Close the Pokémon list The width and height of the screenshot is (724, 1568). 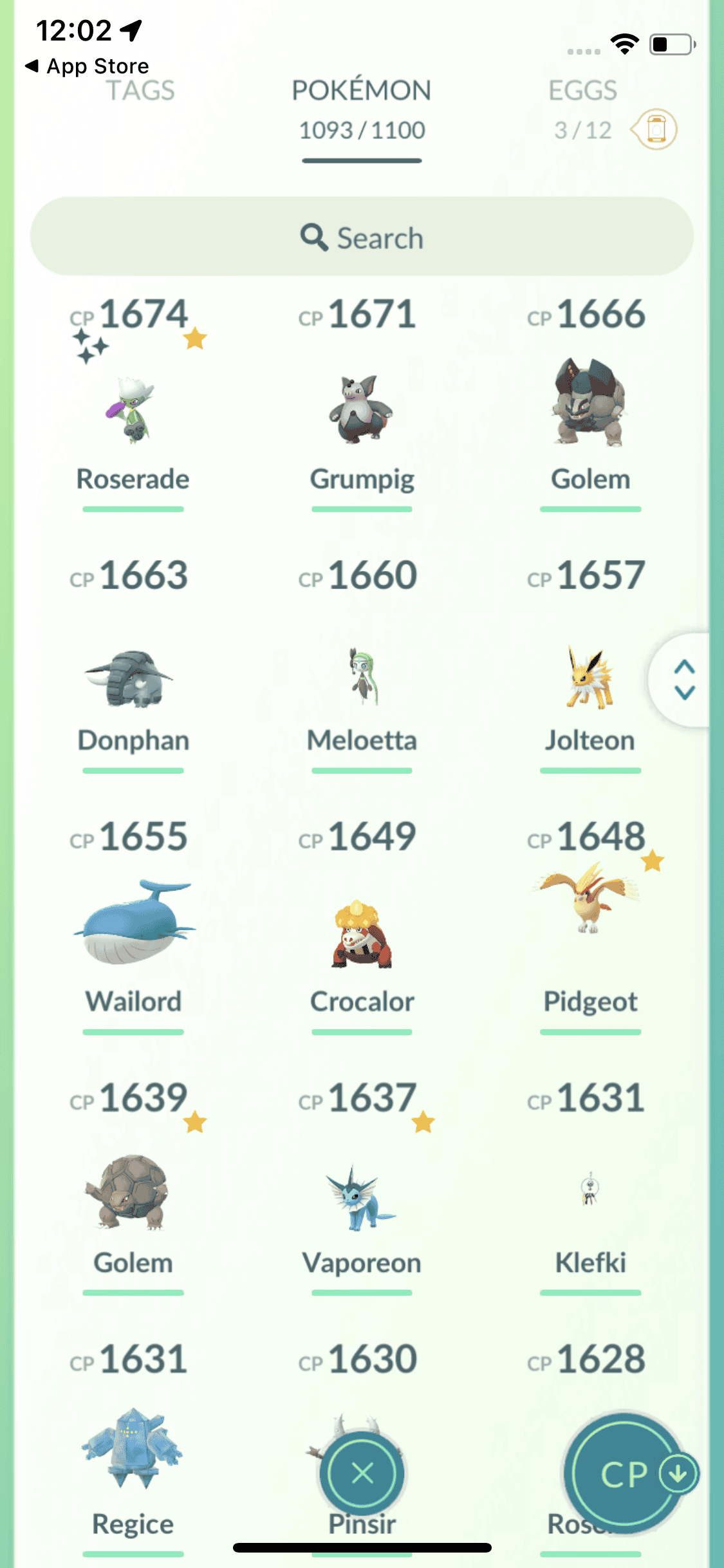coord(362,1473)
